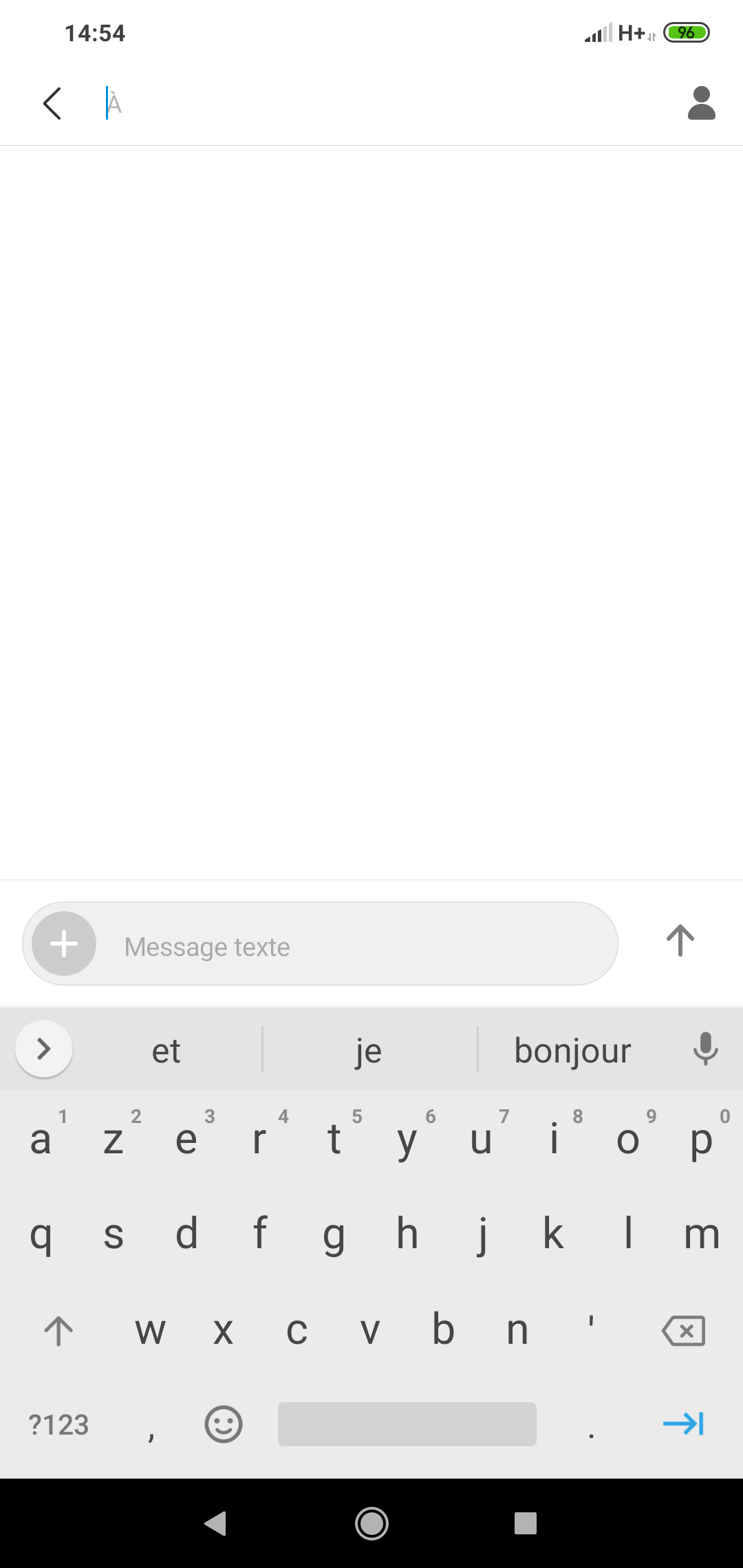Screen dimensions: 743x1568
Task: Open the emoji keyboard
Action: (224, 1424)
